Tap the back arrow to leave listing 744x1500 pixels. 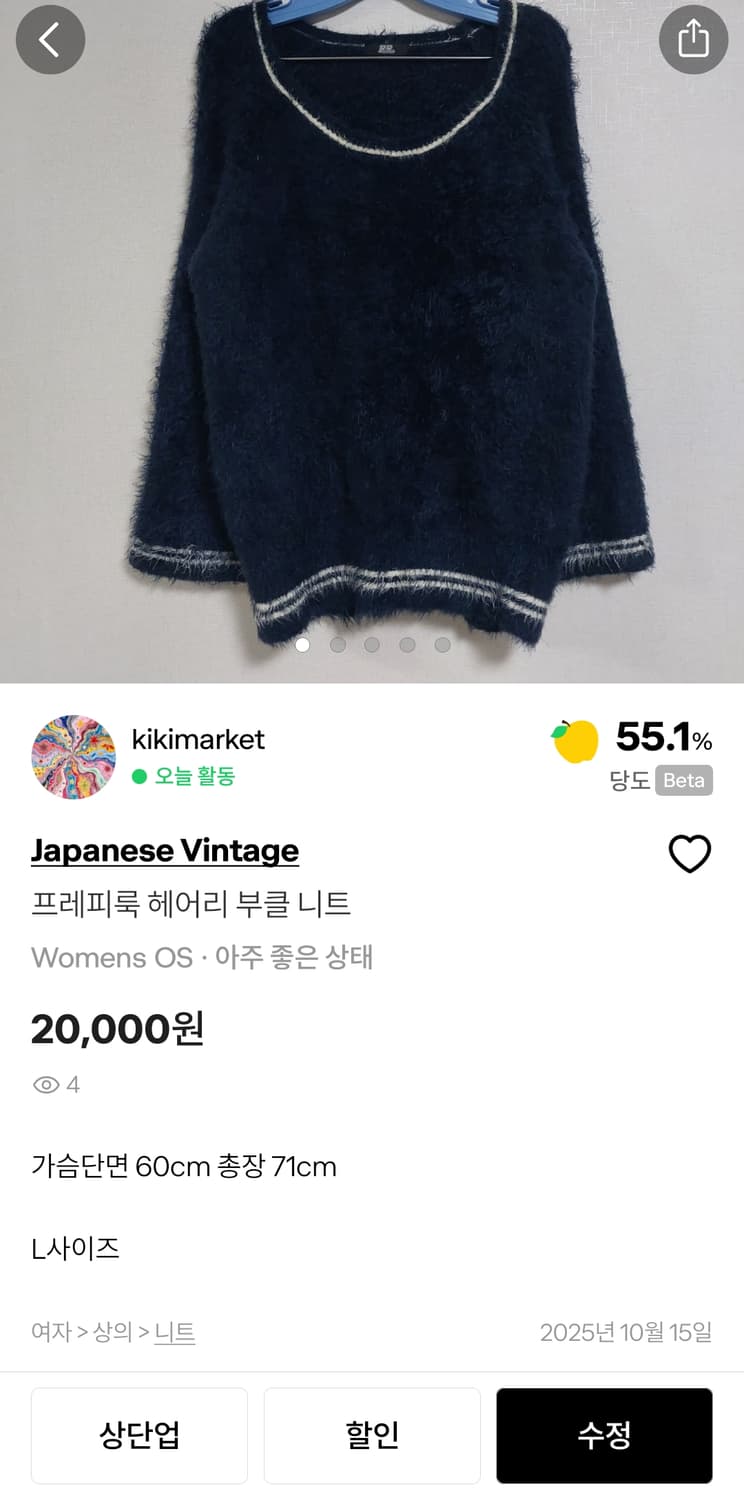tap(50, 40)
